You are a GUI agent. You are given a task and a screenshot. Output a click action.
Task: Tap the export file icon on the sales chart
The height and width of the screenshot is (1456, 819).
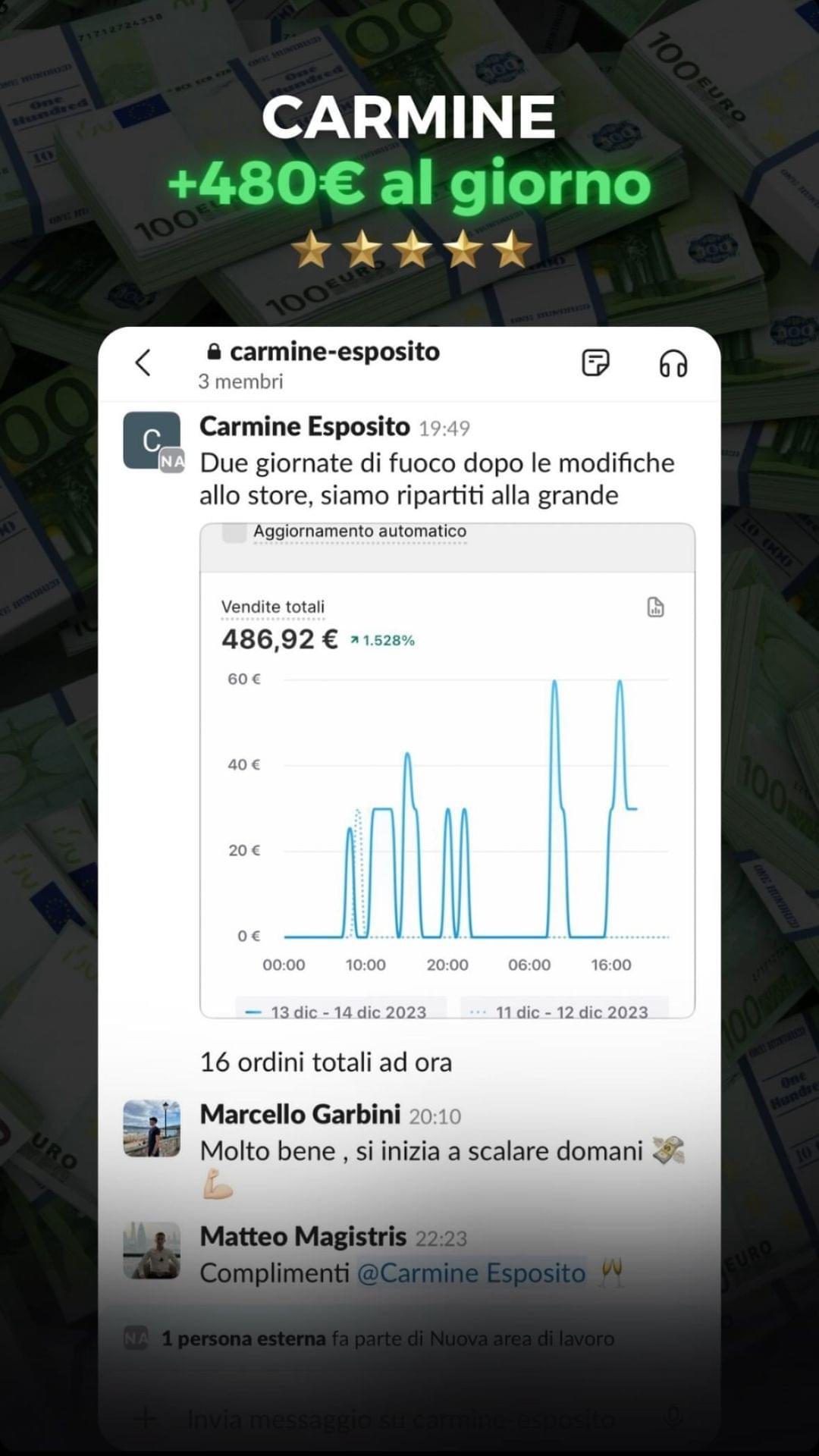click(x=654, y=607)
